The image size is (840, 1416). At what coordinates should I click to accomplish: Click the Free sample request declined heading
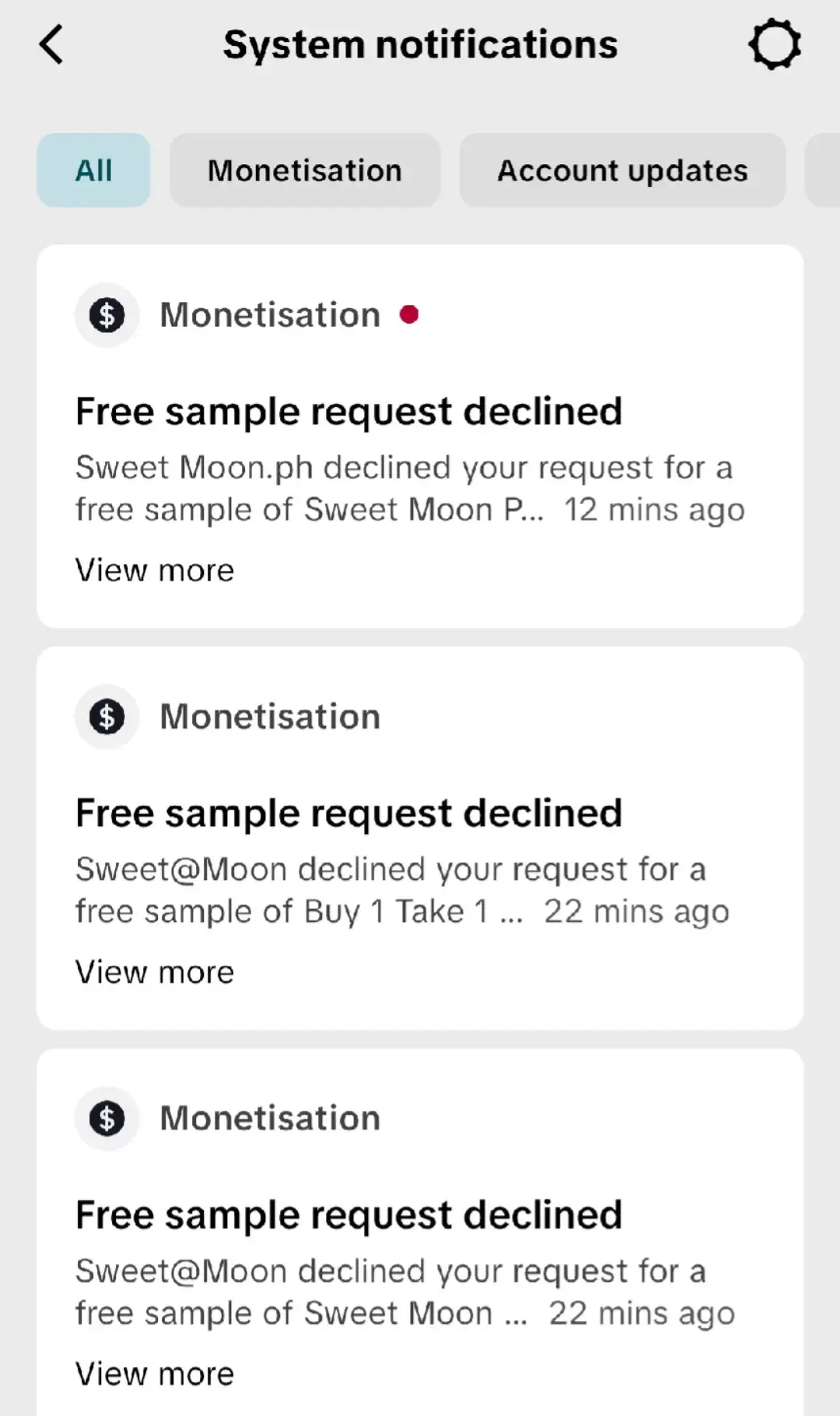(348, 410)
